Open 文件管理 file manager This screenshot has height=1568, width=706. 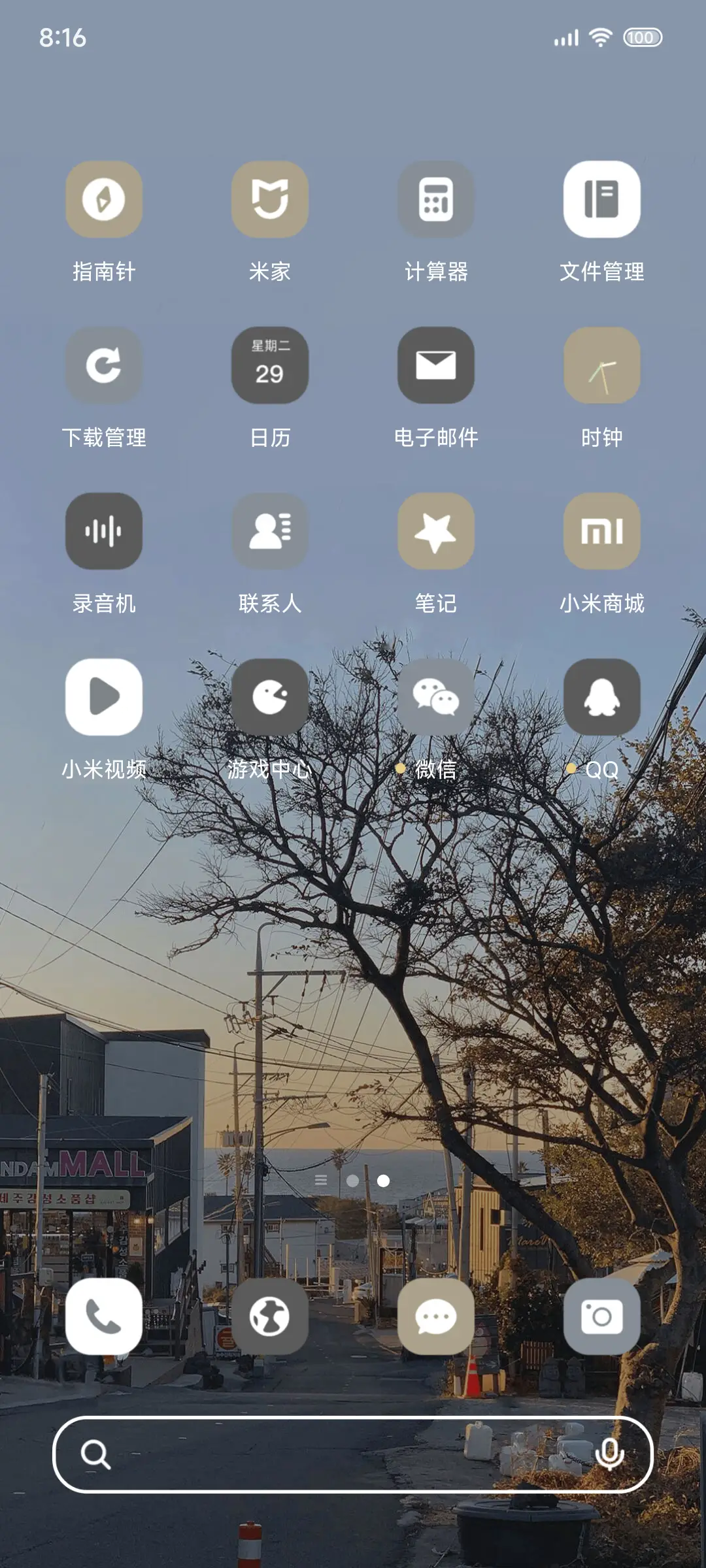tap(602, 199)
